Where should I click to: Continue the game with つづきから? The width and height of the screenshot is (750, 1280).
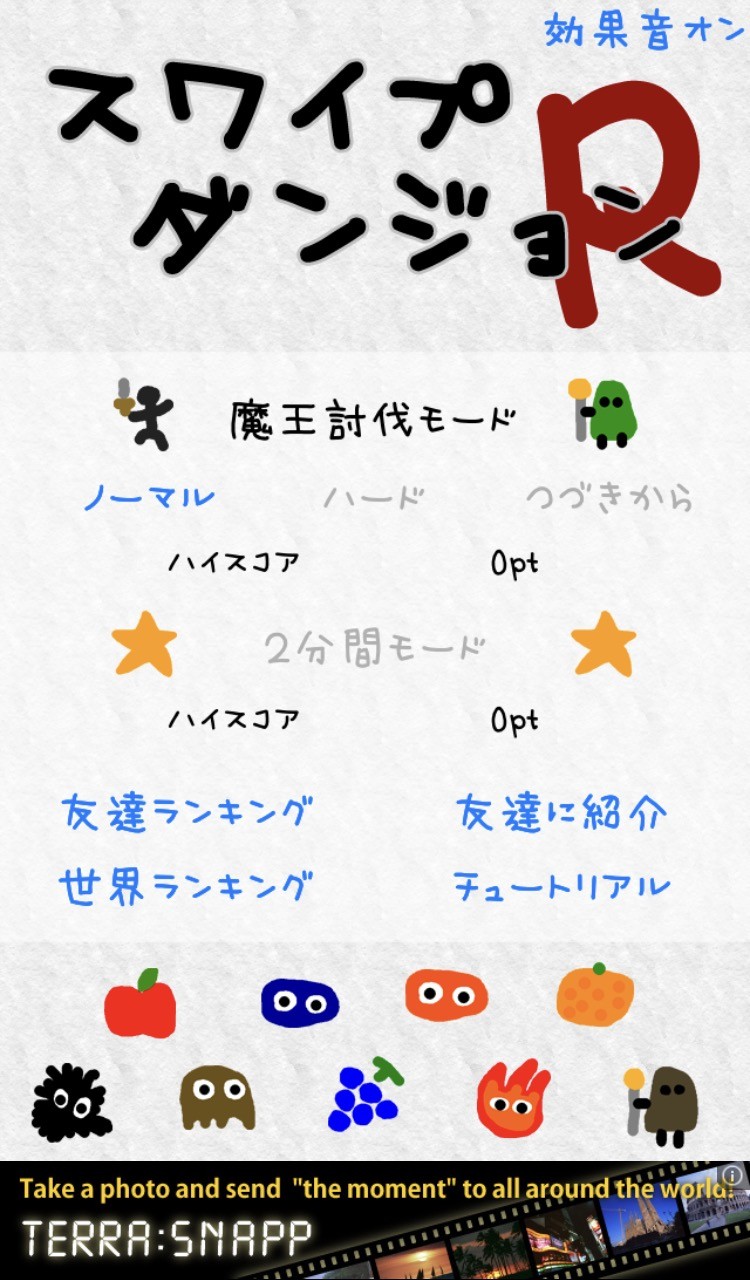pyautogui.click(x=609, y=497)
